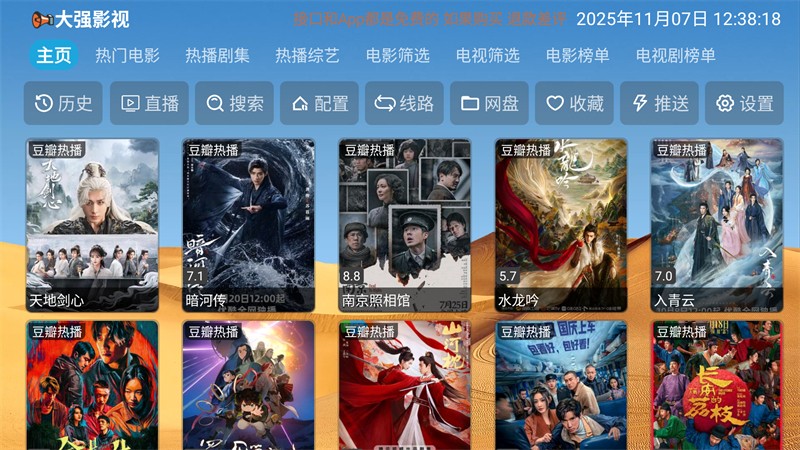Switch to 电视筛选 tab

click(x=487, y=56)
